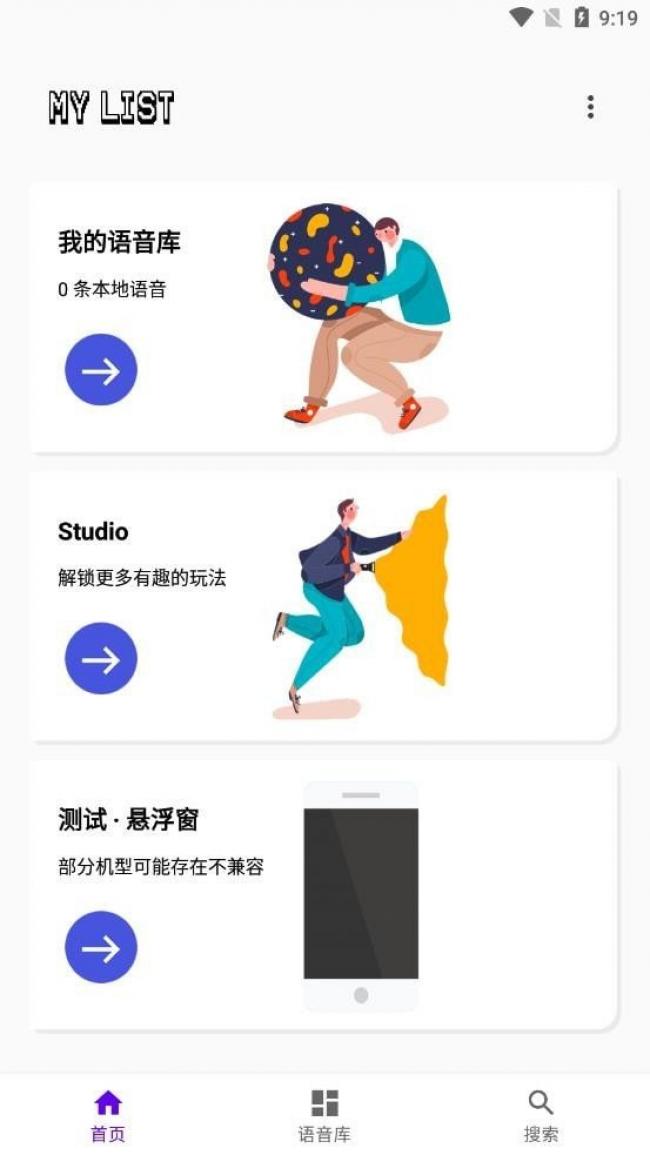Open the three-dot overflow menu
This screenshot has width=650, height=1155.
590,107
